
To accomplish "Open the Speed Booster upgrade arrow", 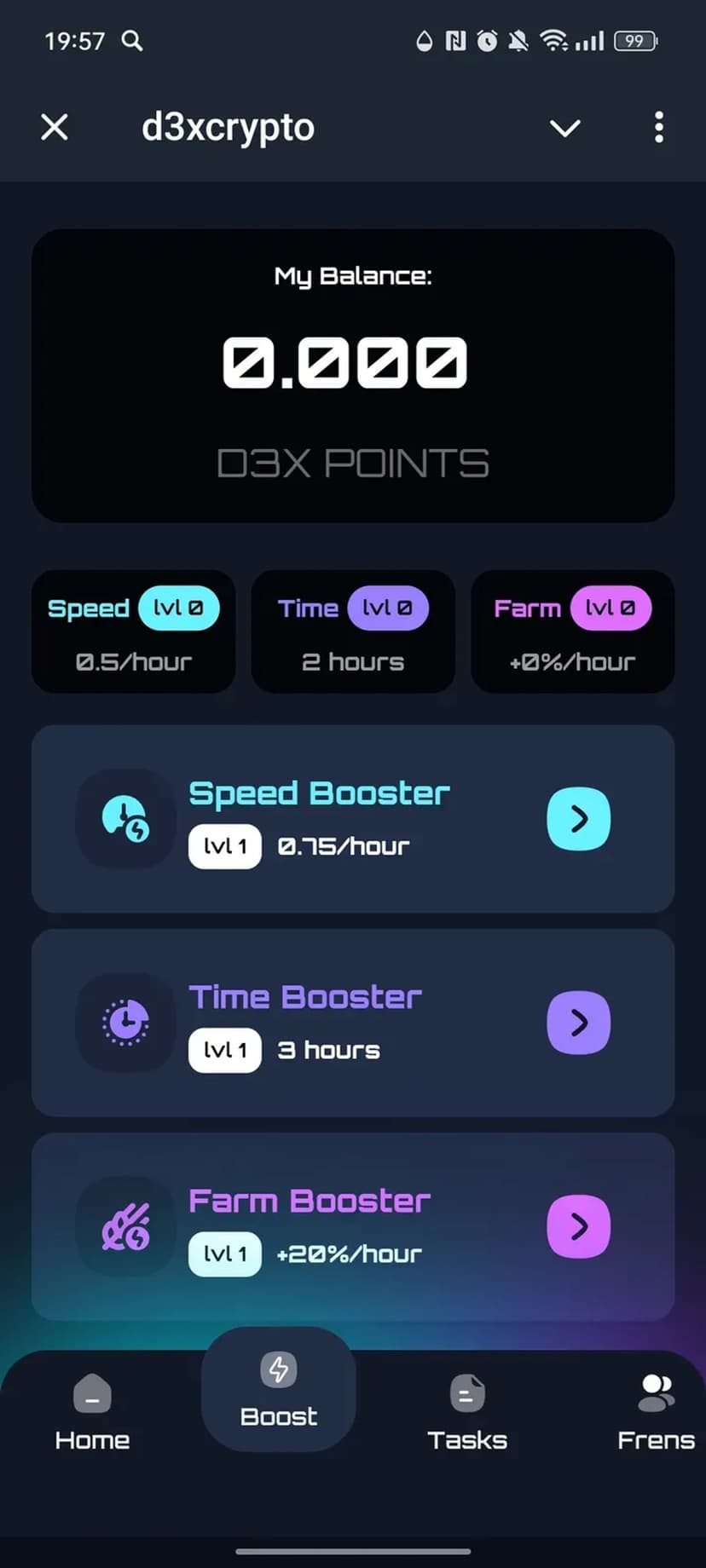I will [x=578, y=819].
